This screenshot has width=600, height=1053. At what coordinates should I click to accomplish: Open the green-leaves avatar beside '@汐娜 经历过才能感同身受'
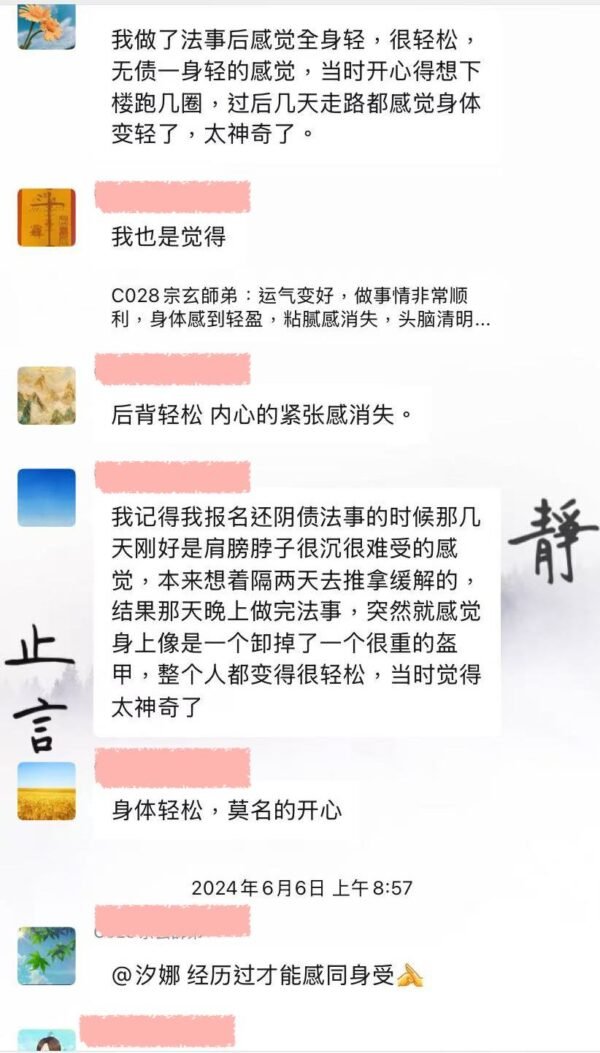(x=46, y=956)
